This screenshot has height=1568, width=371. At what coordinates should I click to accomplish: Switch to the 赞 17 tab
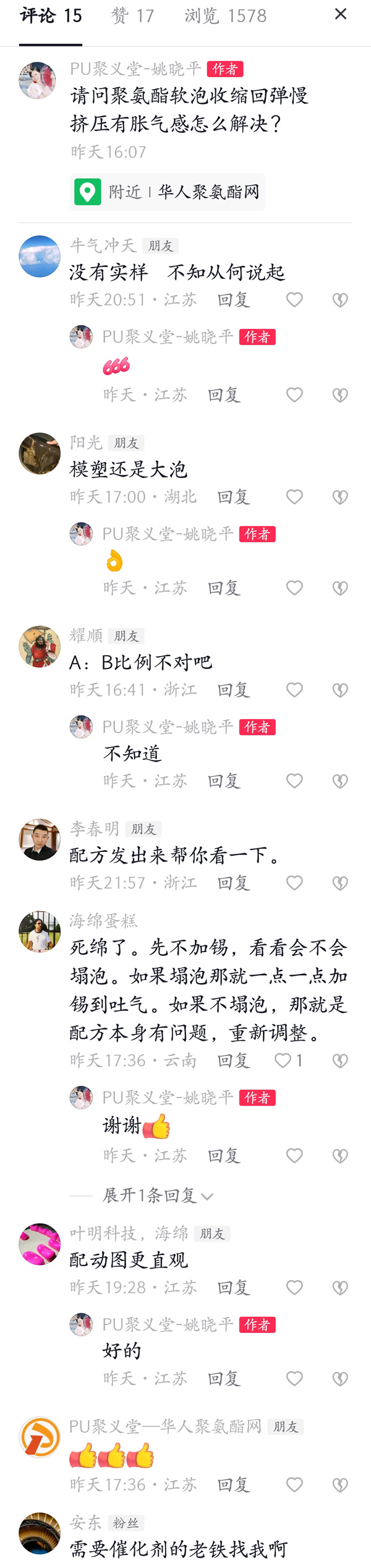[133, 15]
